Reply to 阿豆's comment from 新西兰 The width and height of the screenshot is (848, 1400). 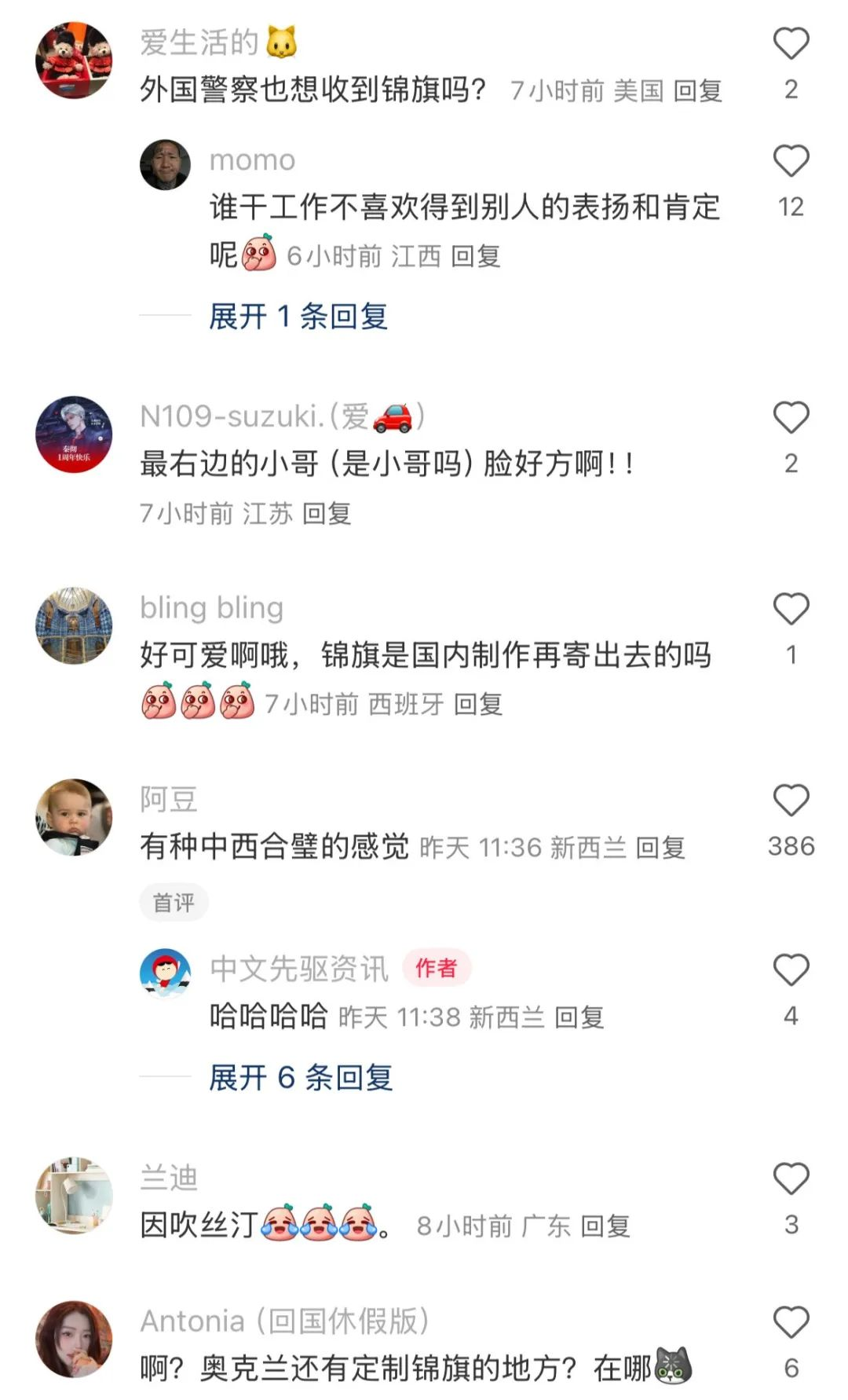tap(660, 848)
